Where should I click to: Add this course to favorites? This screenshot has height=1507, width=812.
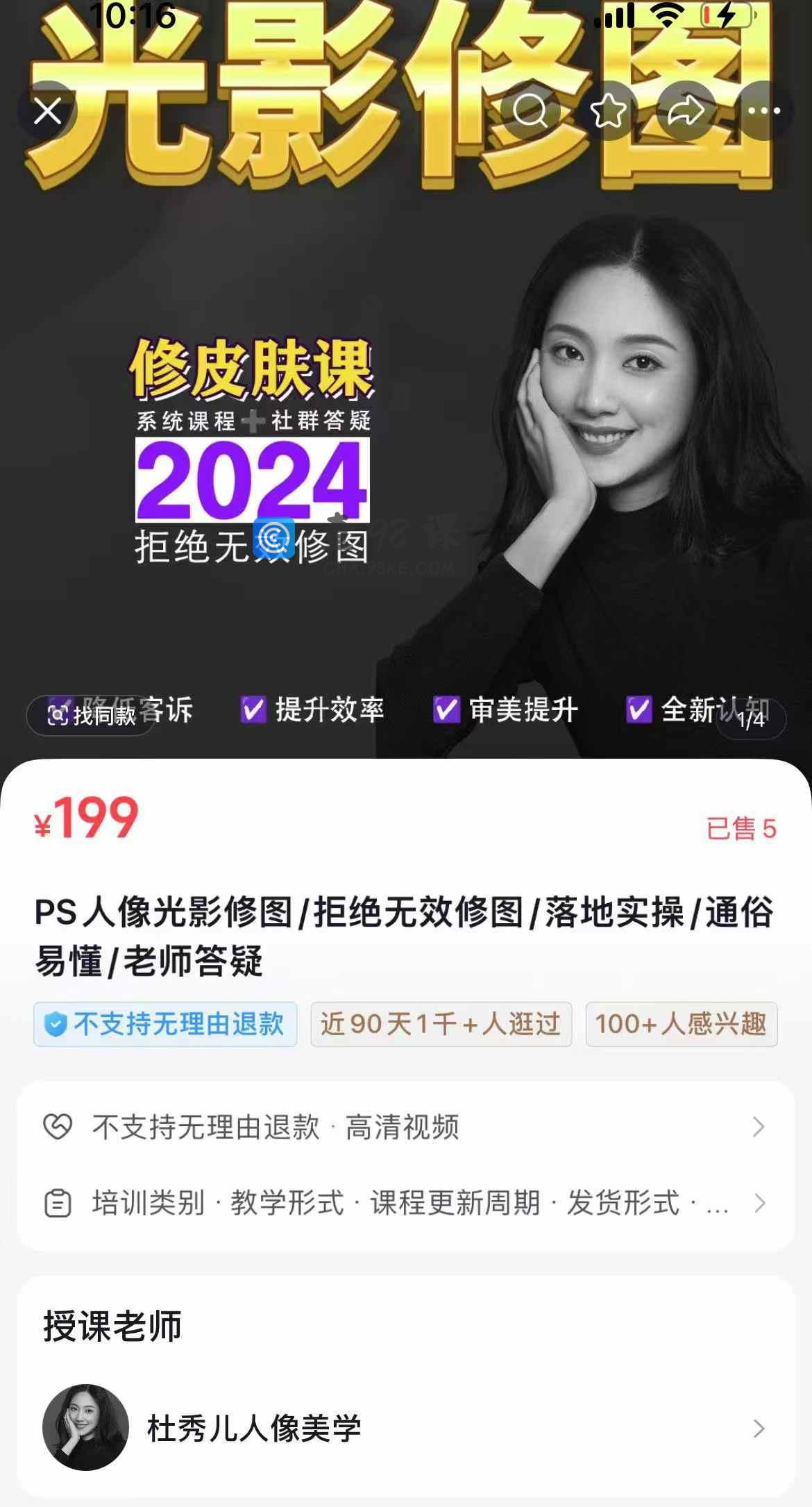point(608,111)
